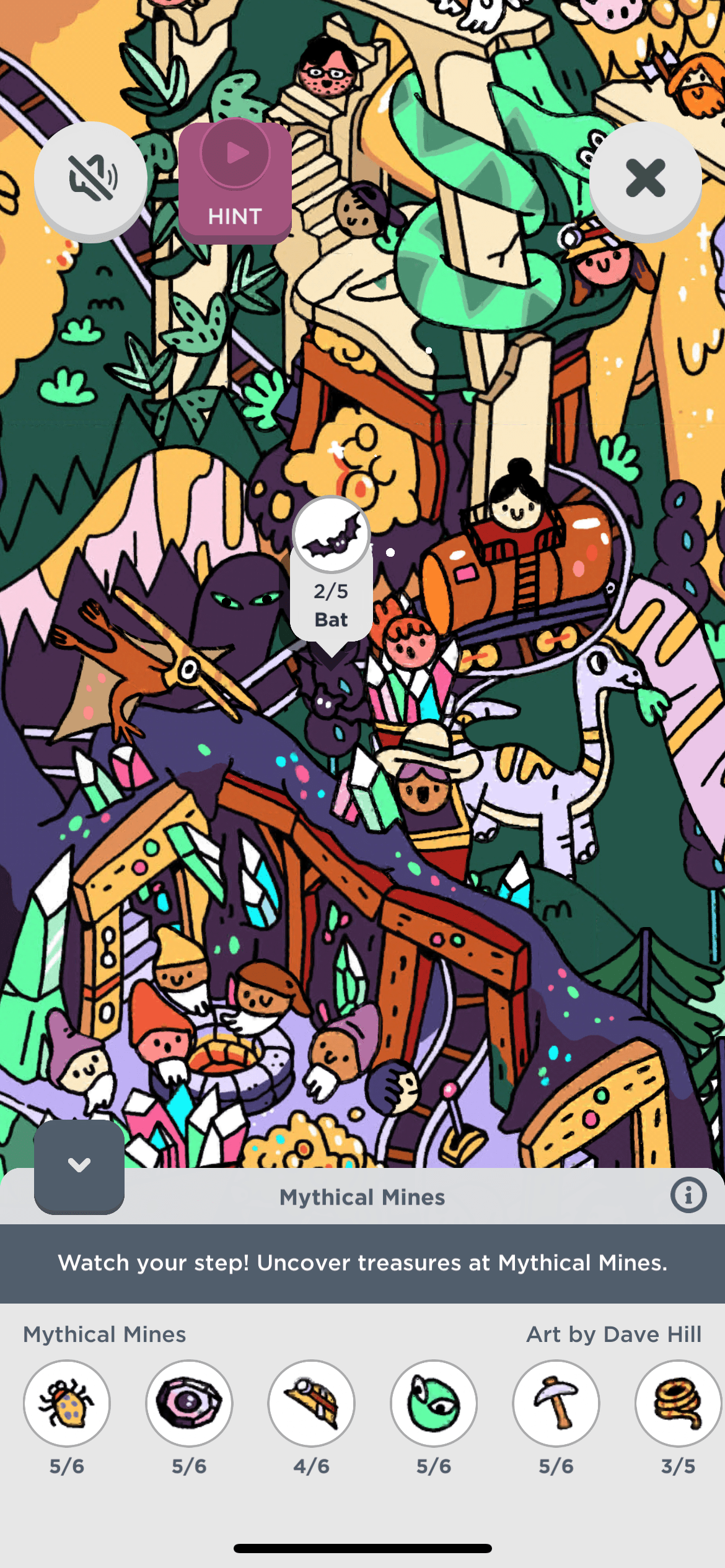Select the purple geode item
The width and height of the screenshot is (725, 1568).
189,1403
